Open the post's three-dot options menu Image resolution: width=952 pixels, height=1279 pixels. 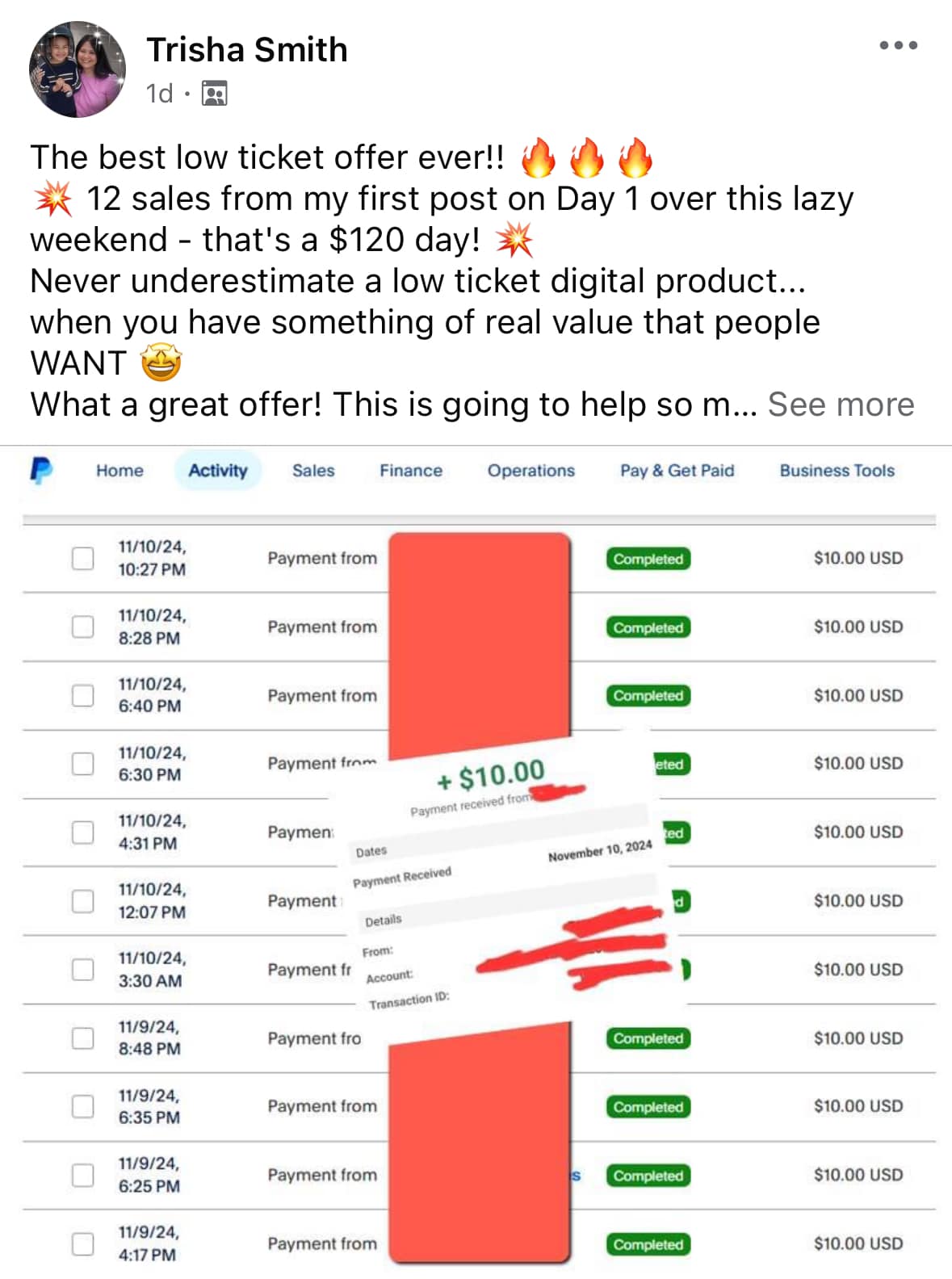[898, 45]
